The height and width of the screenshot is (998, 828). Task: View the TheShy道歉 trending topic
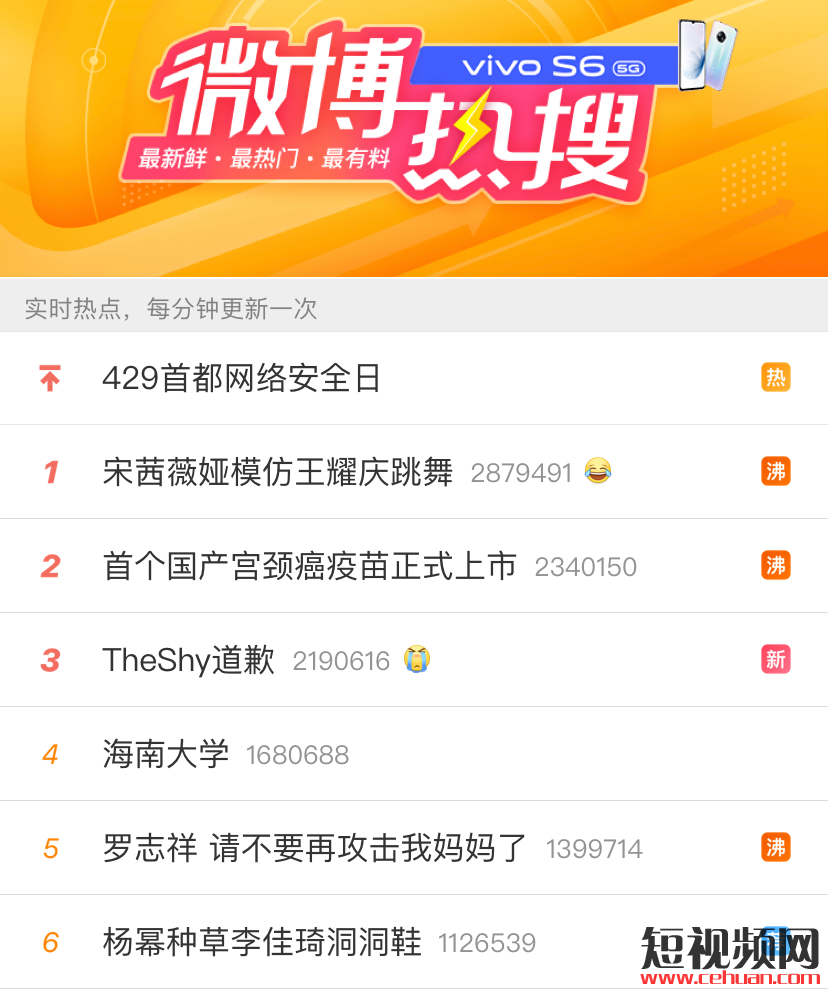[189, 660]
